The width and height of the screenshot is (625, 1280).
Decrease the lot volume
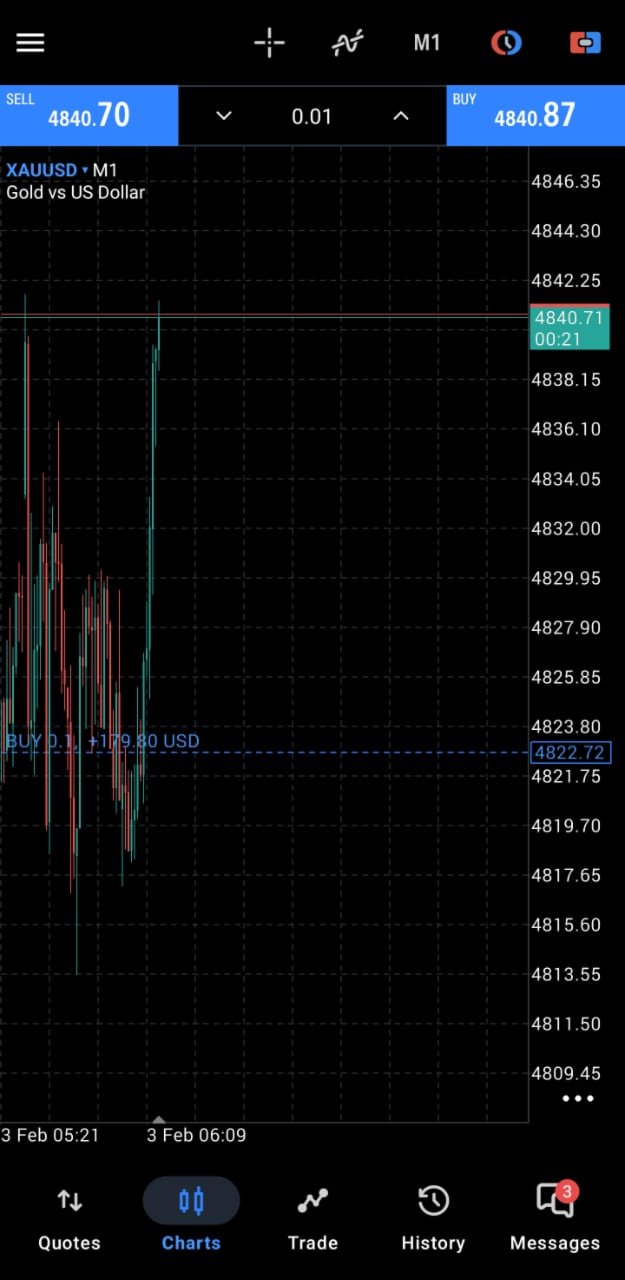click(x=224, y=116)
